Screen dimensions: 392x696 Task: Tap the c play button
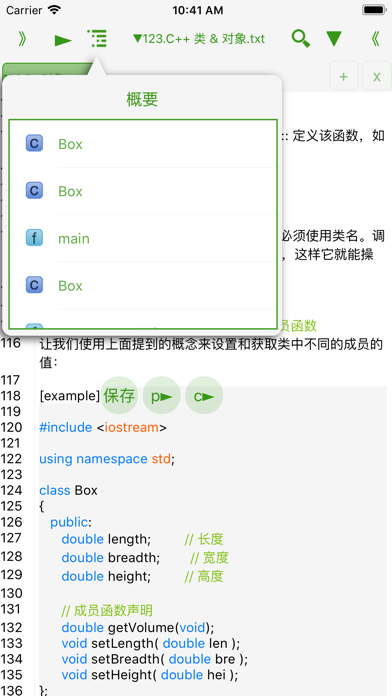(x=204, y=395)
